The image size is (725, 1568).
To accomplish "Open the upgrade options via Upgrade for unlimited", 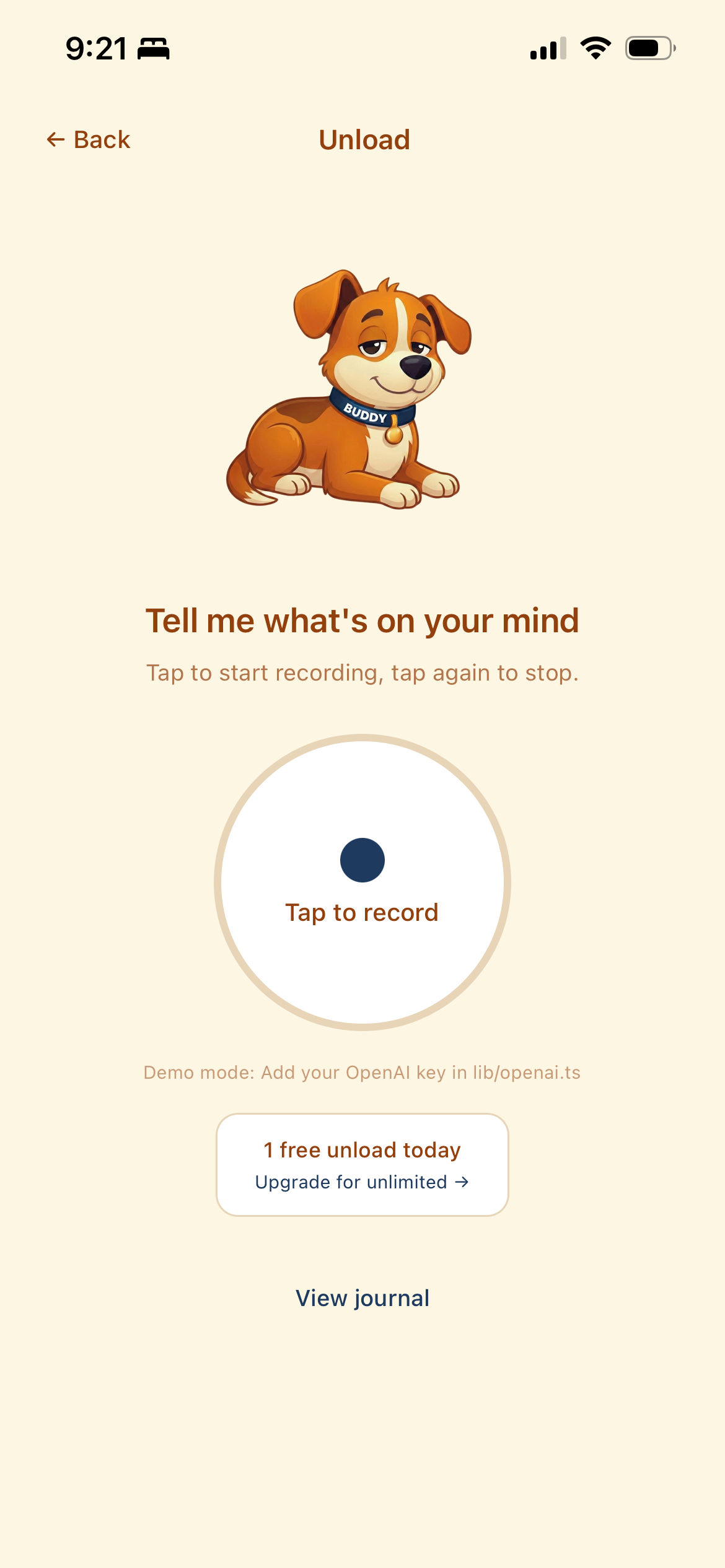I will 362,1180.
